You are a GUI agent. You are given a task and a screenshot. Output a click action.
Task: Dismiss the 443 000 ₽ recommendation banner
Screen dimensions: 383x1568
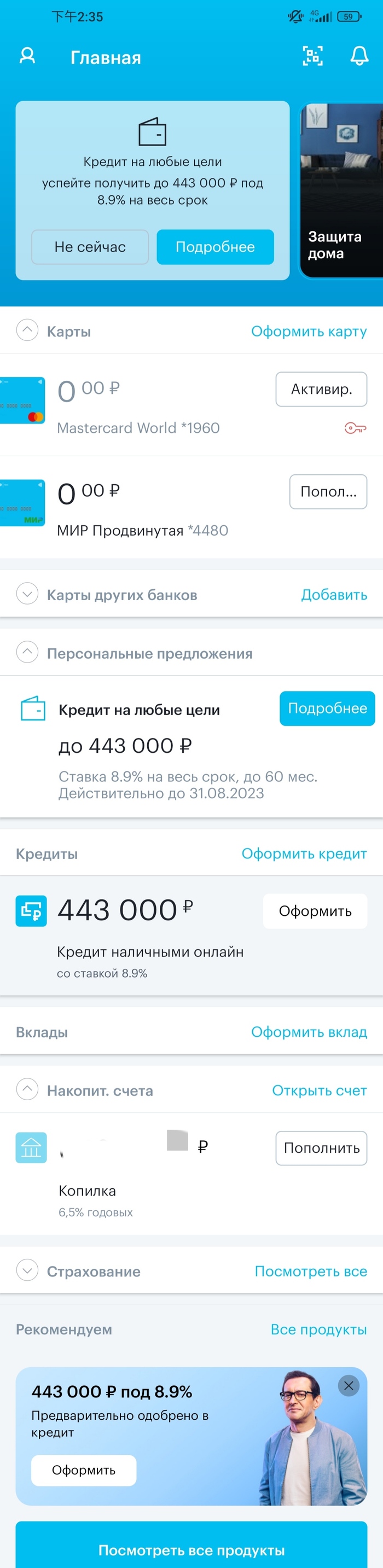click(x=349, y=1386)
